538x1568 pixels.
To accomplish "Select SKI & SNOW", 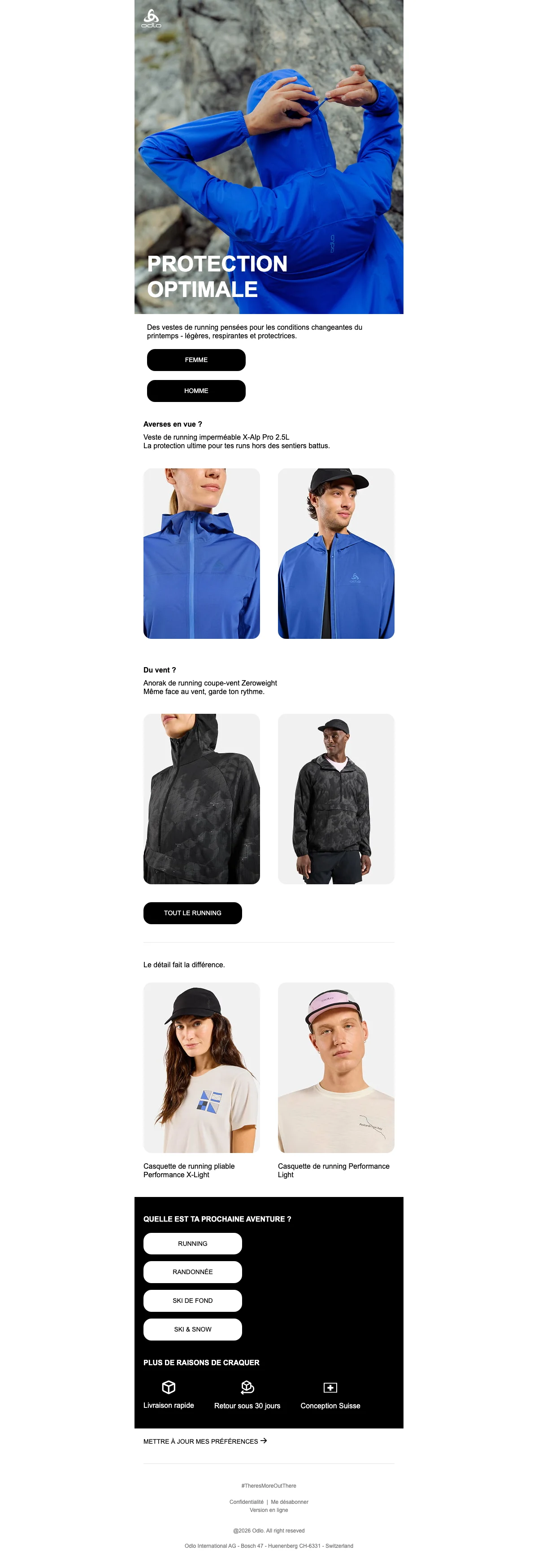I will point(192,1329).
